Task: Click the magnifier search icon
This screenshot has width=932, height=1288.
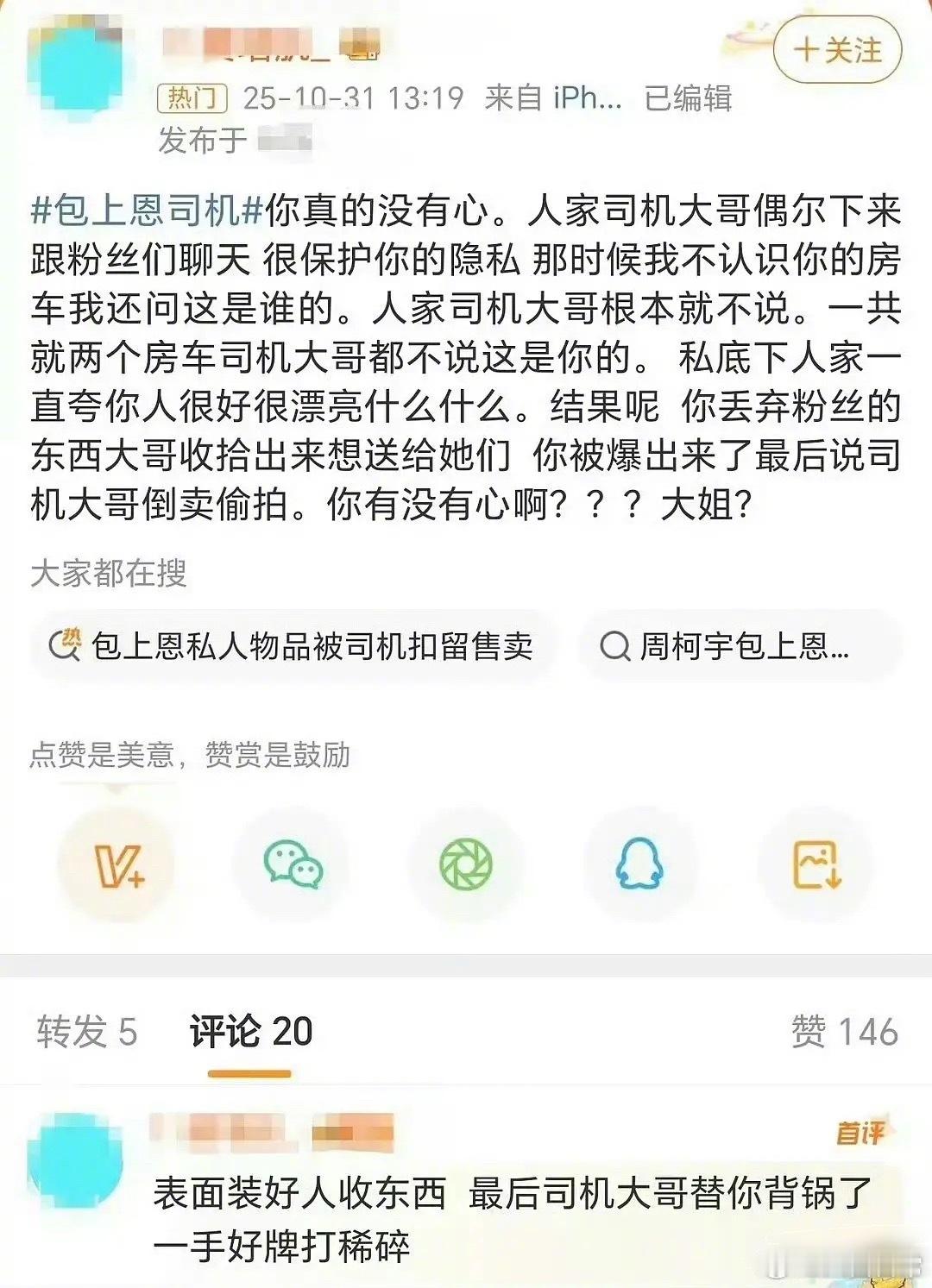Action: 614,645
